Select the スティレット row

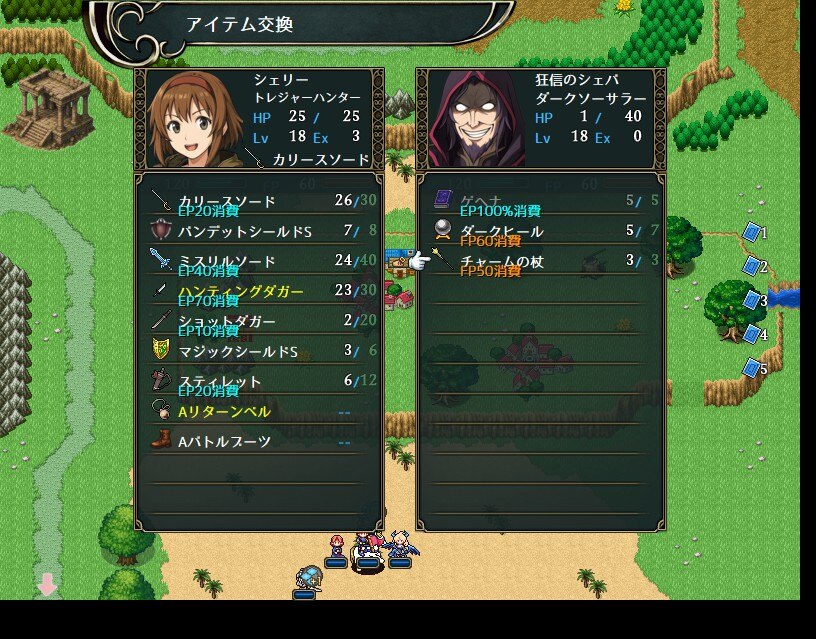tap(259, 381)
